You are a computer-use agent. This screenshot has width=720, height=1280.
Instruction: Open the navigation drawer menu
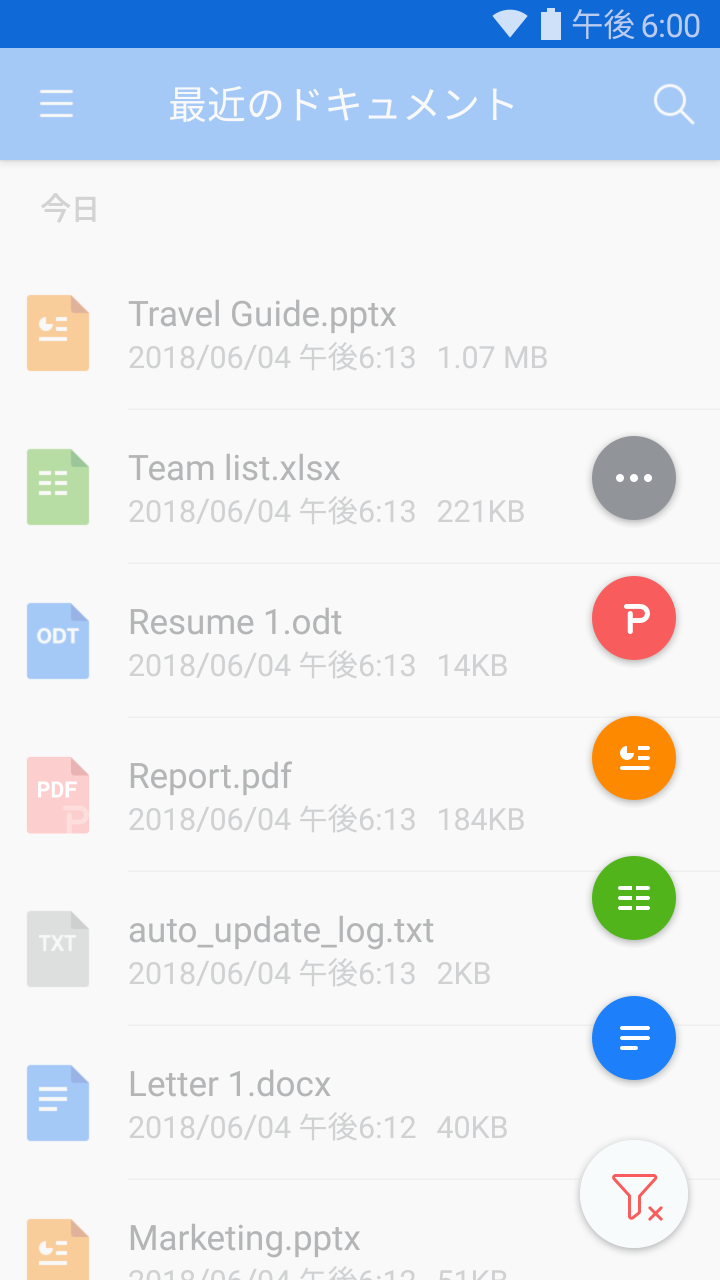[56, 103]
